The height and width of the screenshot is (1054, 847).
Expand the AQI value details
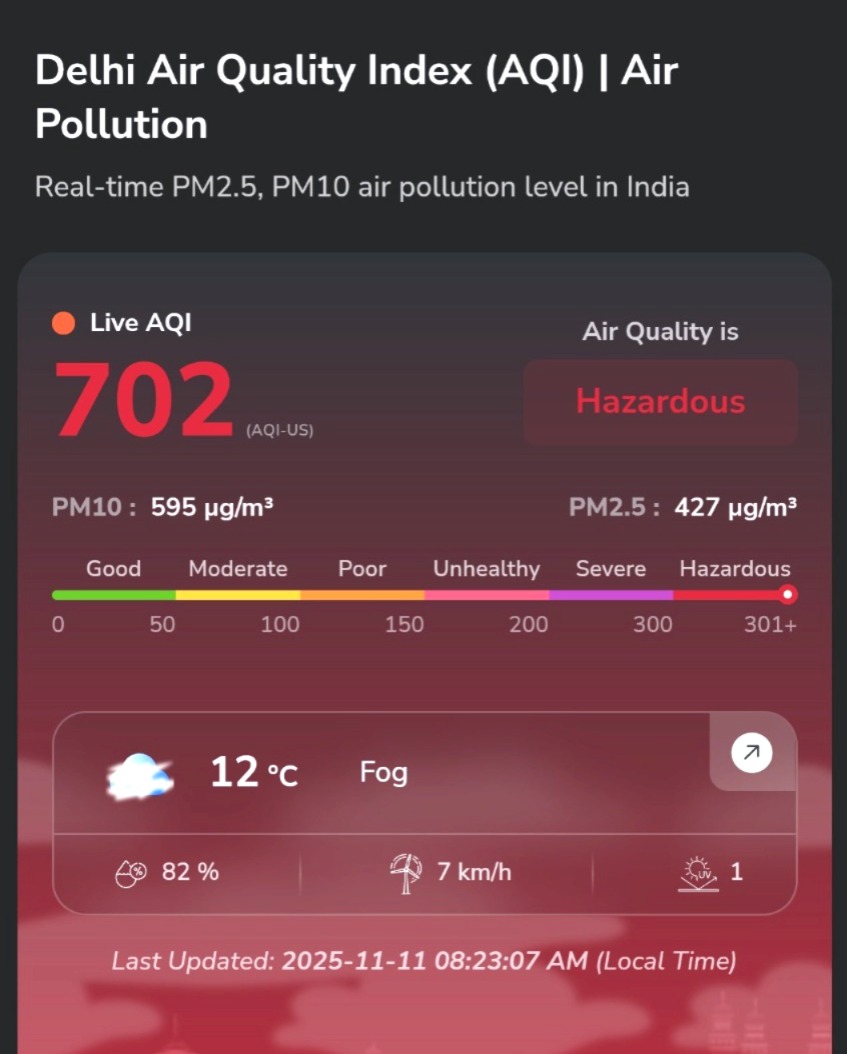tap(143, 400)
